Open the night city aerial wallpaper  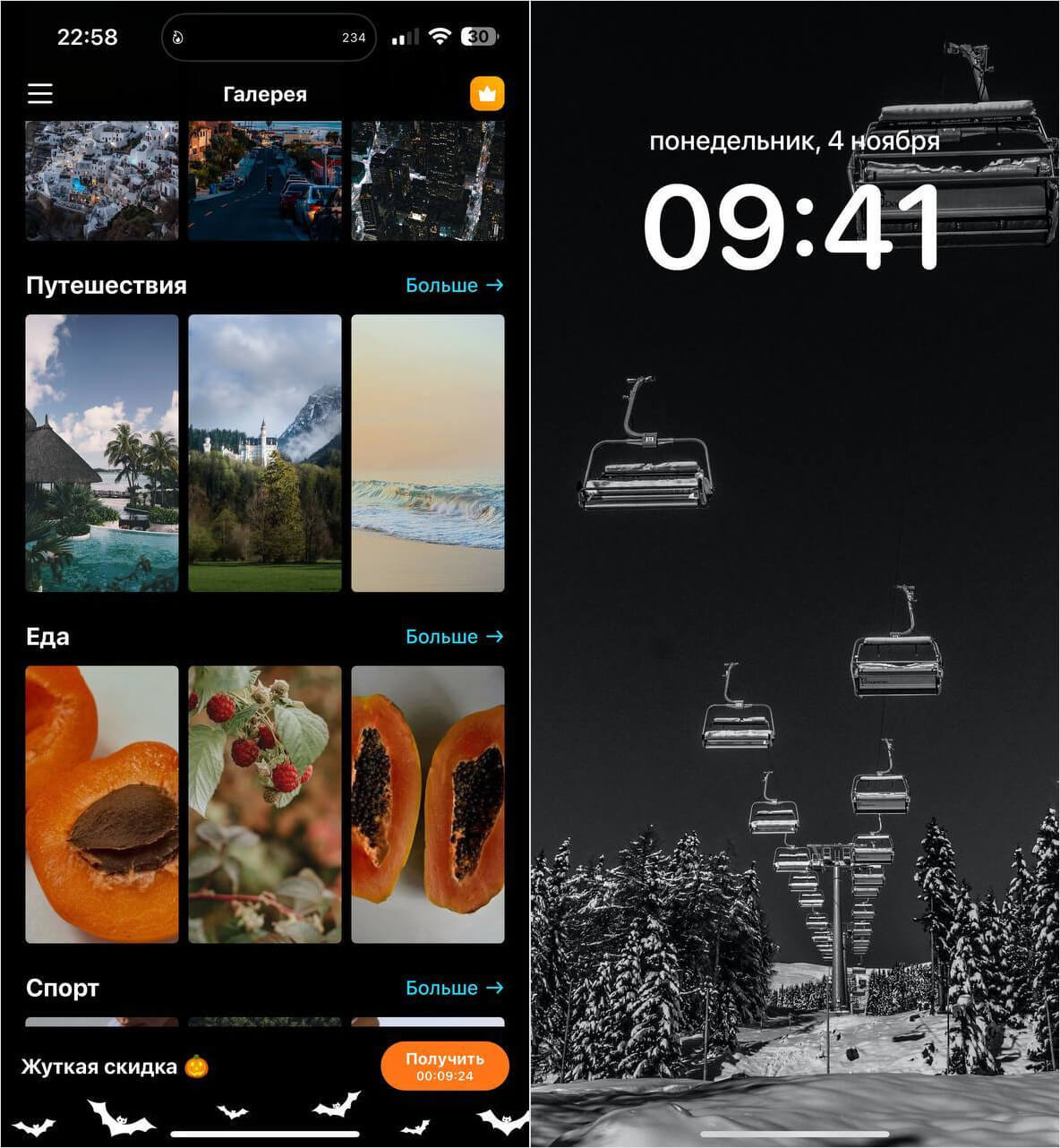coord(428,182)
